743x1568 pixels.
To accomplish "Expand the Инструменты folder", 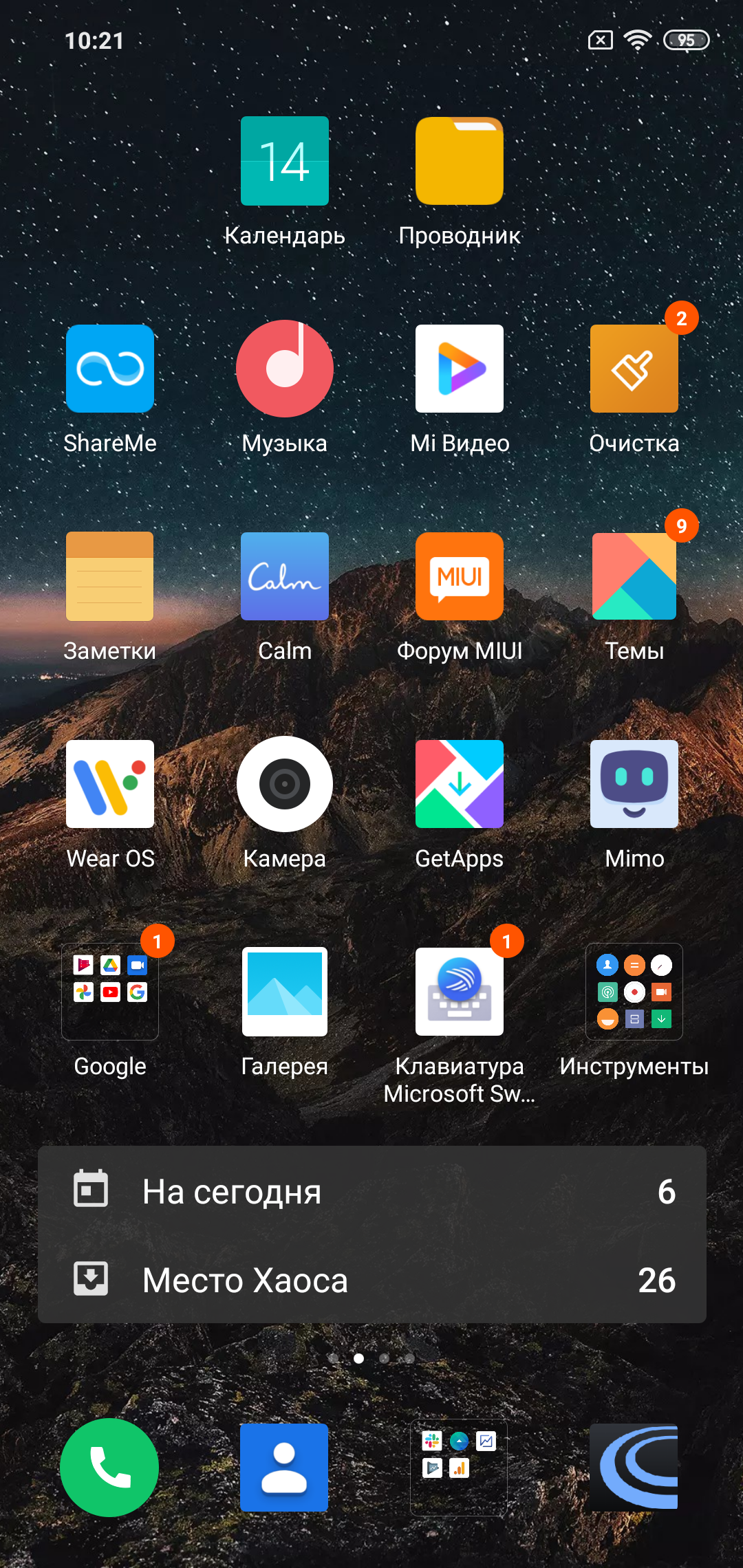I will click(x=634, y=992).
